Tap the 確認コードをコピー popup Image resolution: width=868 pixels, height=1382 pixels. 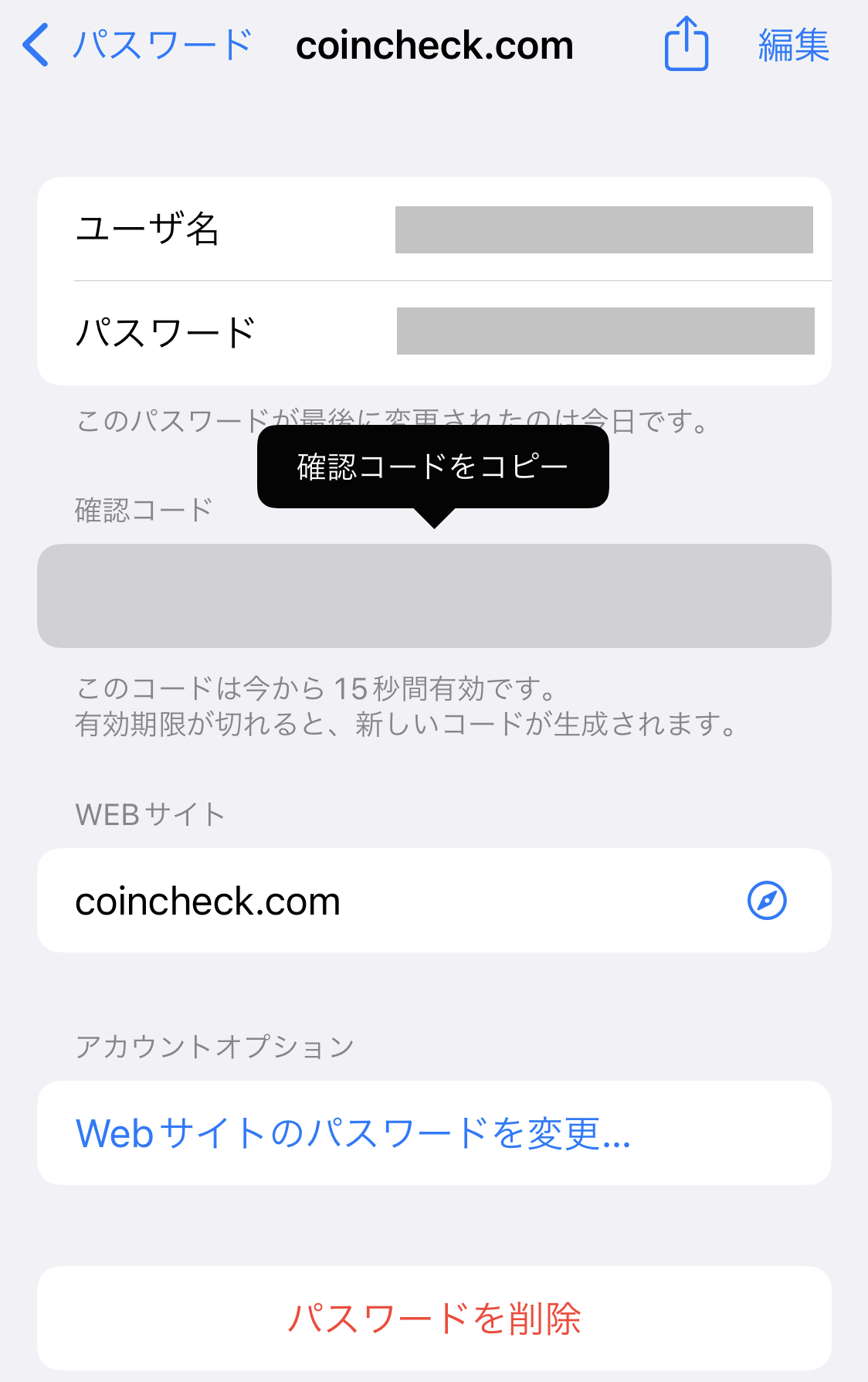click(432, 467)
